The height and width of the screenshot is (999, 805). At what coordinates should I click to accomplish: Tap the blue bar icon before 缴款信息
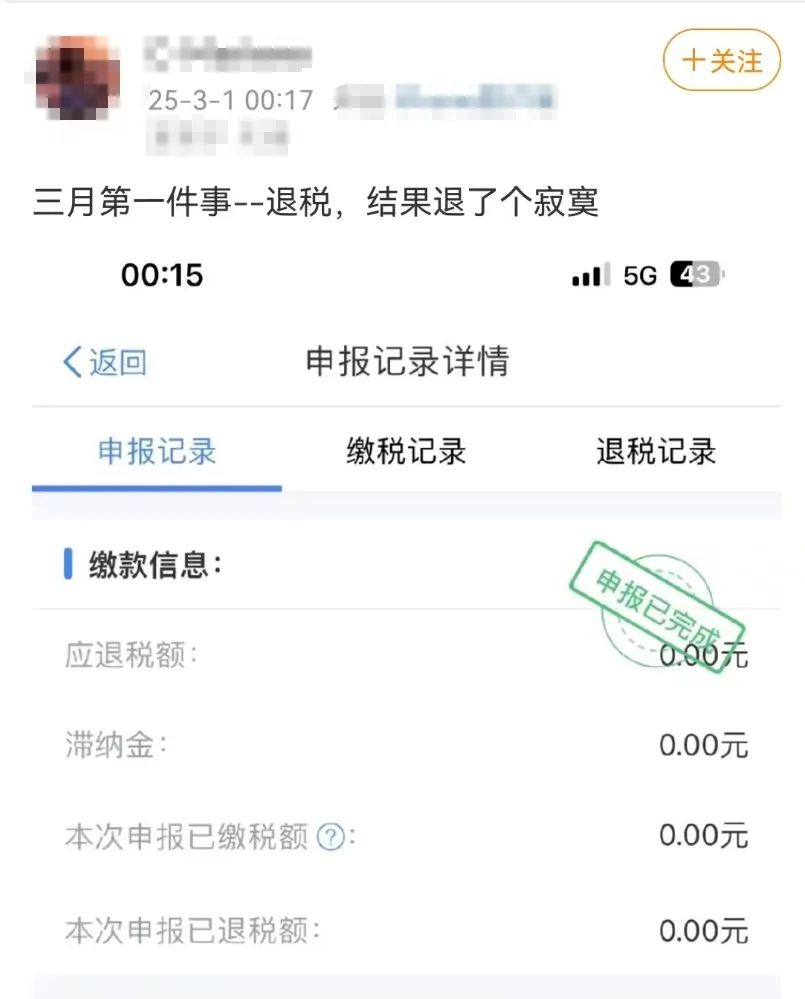coord(66,564)
